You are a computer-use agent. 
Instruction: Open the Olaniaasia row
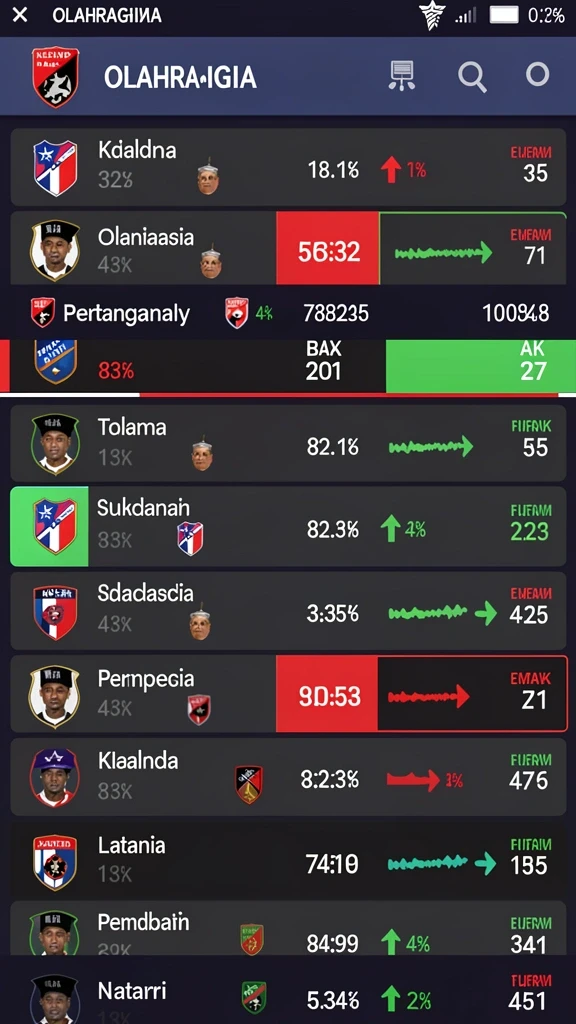click(x=288, y=248)
